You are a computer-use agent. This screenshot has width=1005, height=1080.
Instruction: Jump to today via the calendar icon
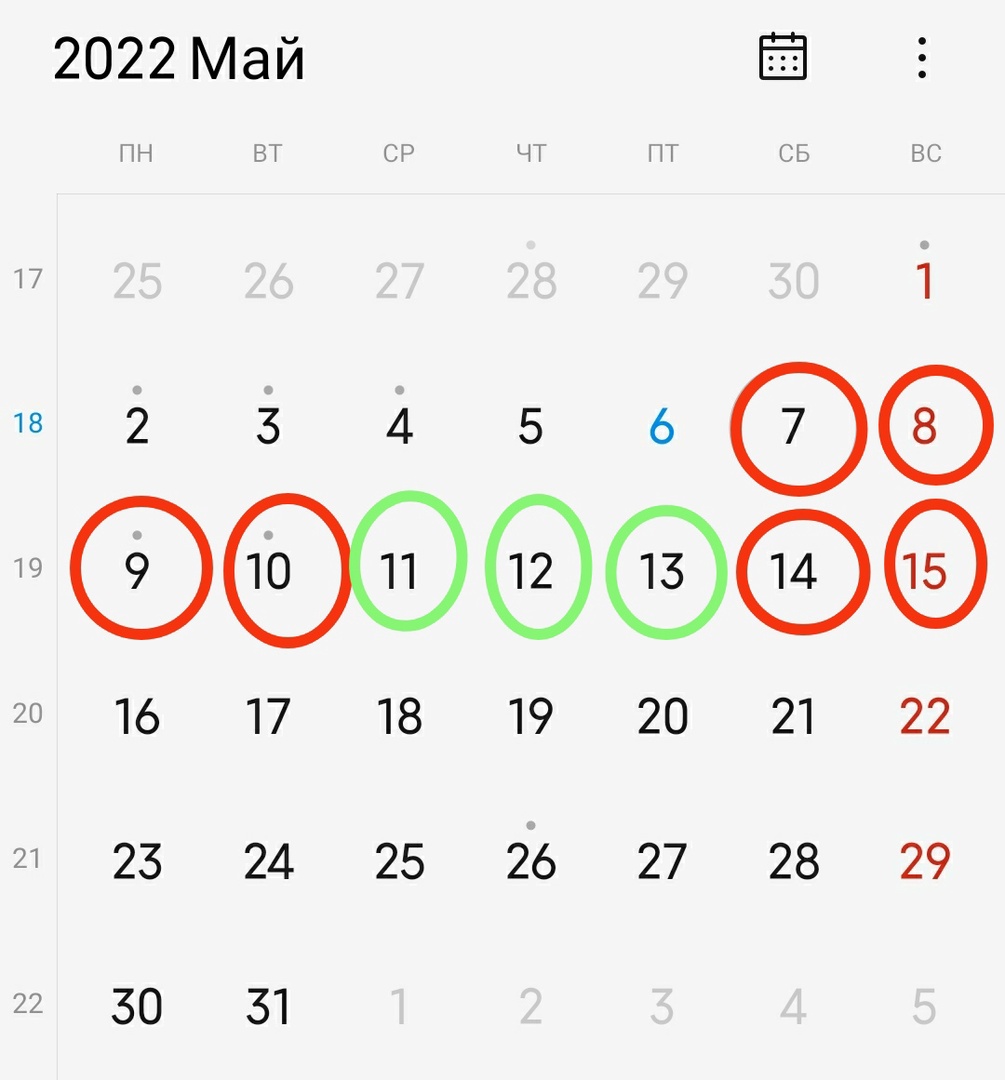pos(782,57)
